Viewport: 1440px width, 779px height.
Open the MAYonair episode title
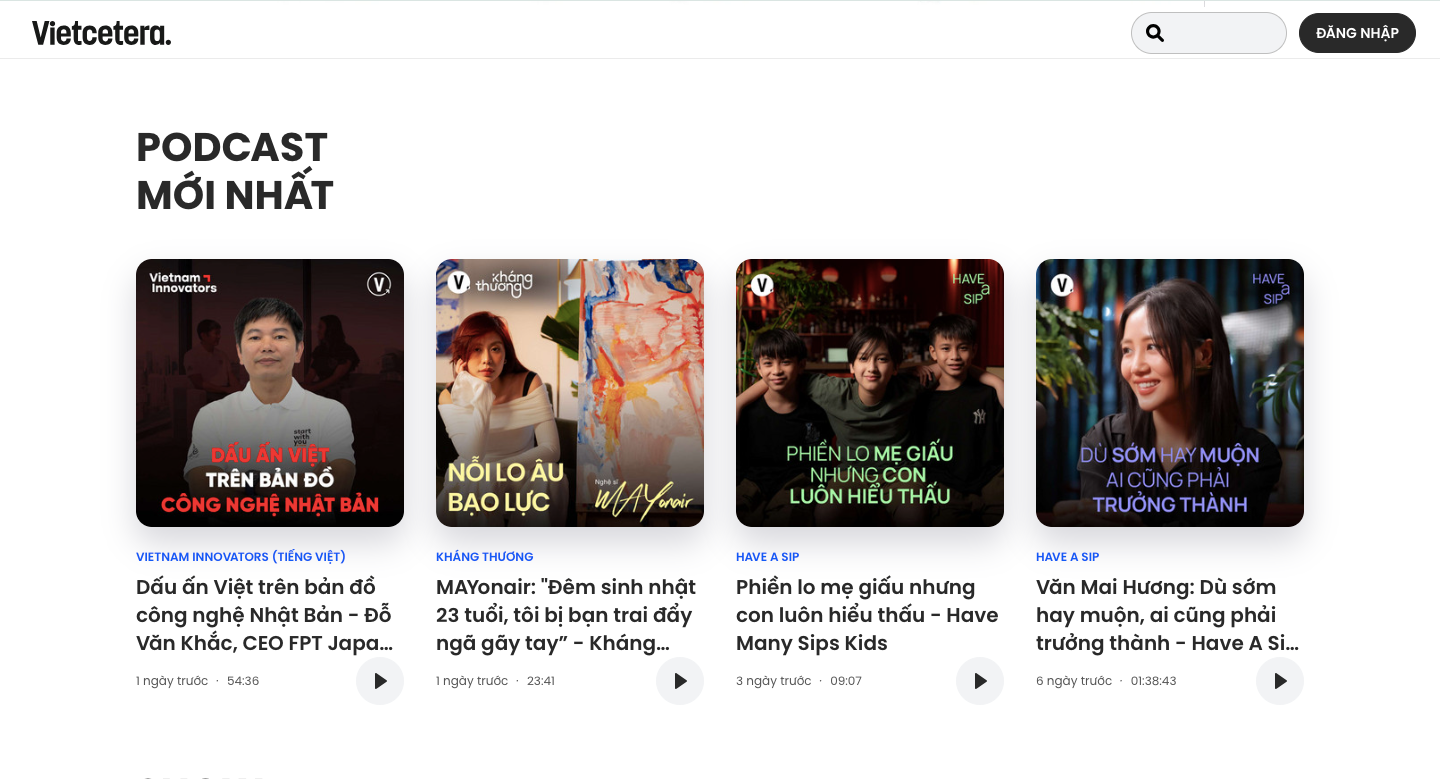coord(566,614)
